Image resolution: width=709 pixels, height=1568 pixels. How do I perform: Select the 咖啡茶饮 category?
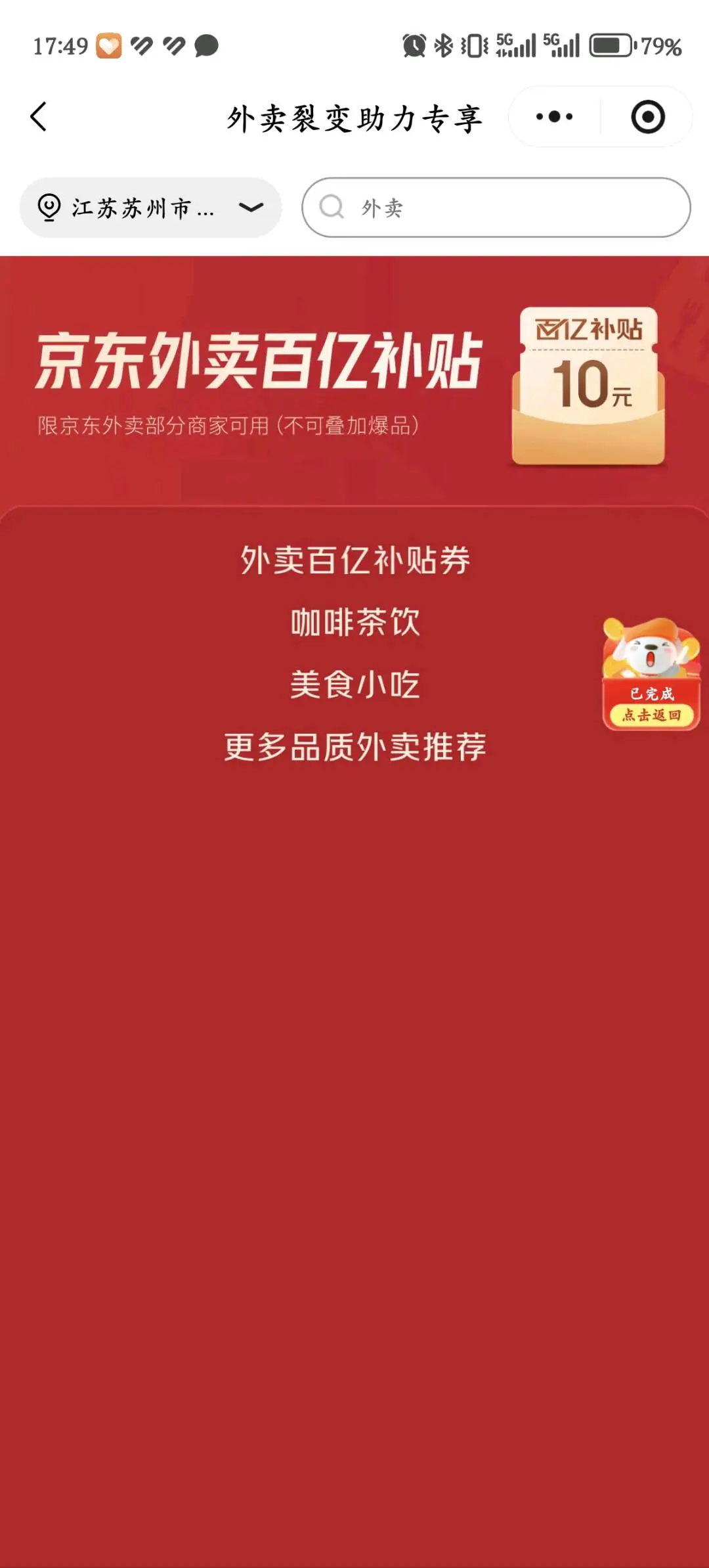click(x=354, y=622)
